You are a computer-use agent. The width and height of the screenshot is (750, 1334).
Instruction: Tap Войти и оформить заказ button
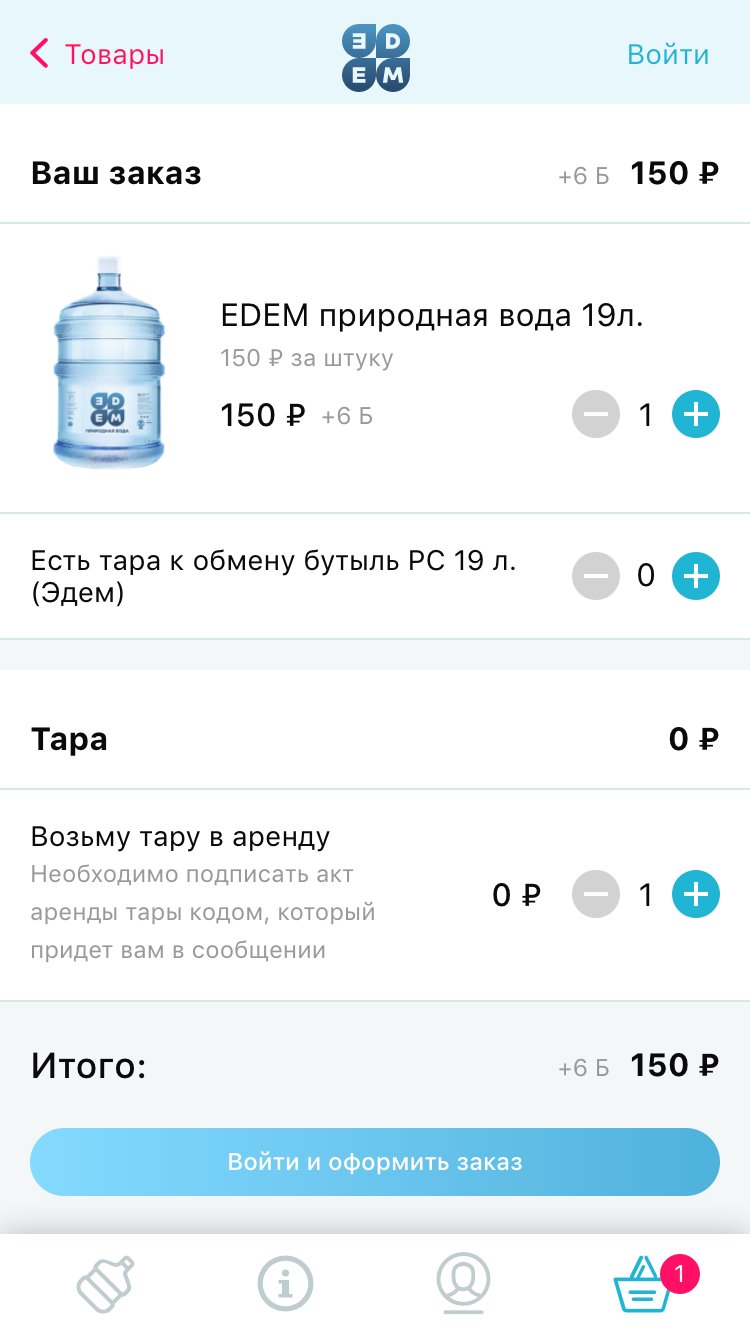click(375, 1162)
